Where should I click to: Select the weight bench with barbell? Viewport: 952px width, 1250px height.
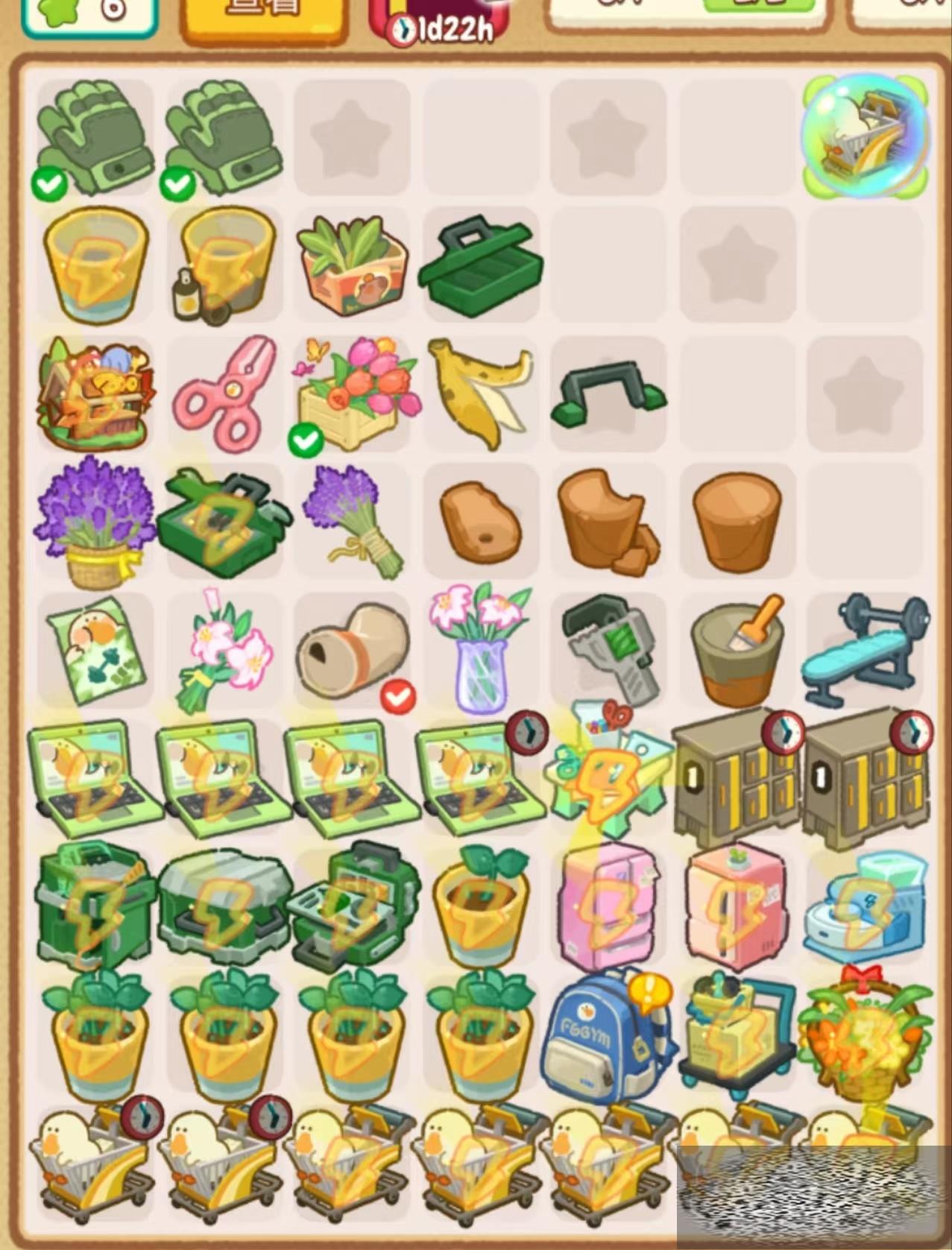[865, 648]
